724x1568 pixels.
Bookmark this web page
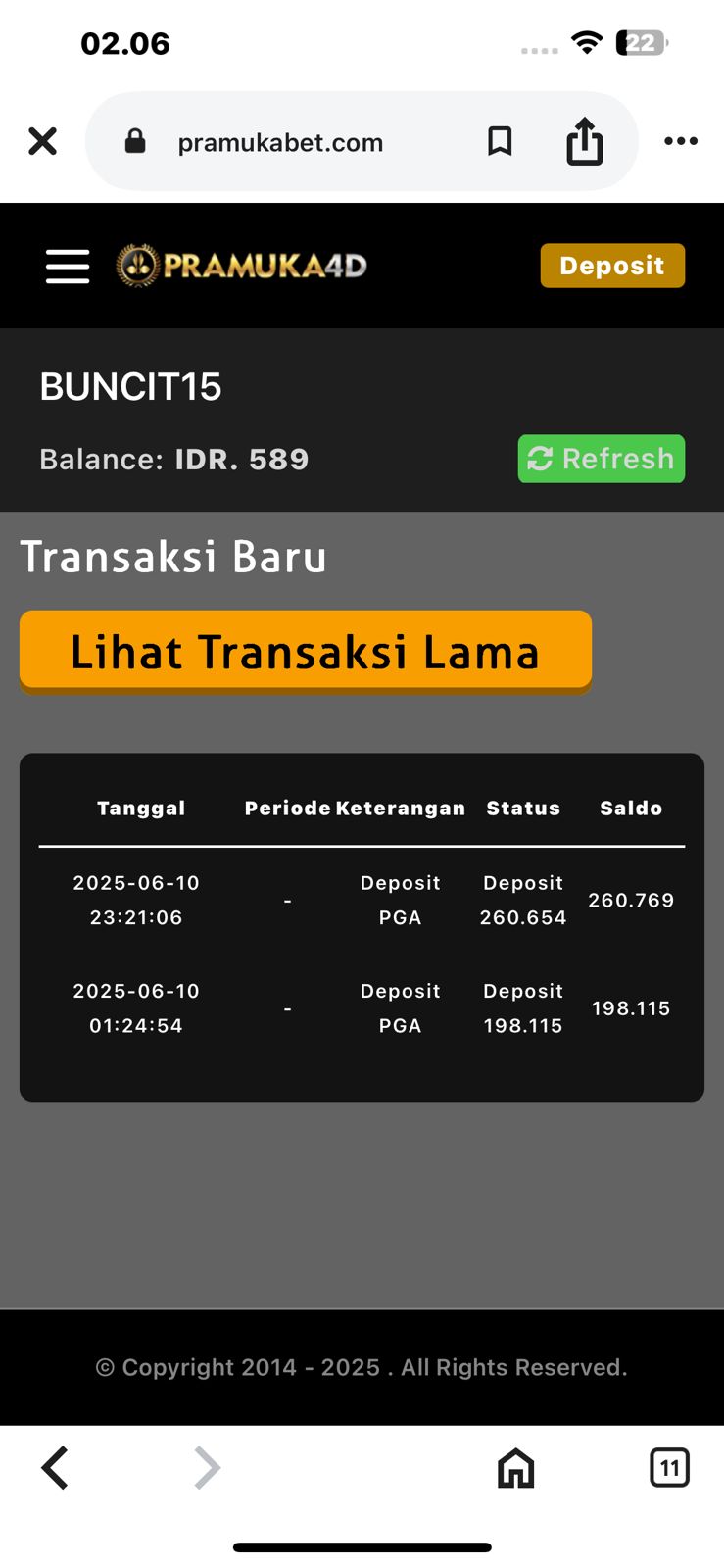pyautogui.click(x=500, y=142)
